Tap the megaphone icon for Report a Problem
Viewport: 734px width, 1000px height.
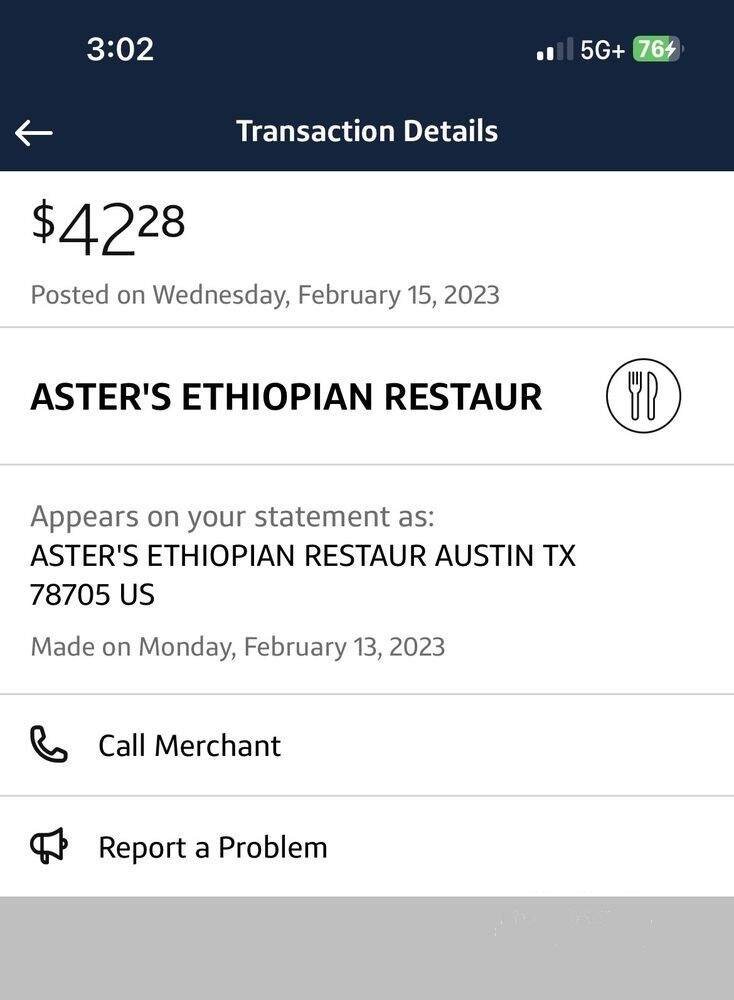click(48, 846)
